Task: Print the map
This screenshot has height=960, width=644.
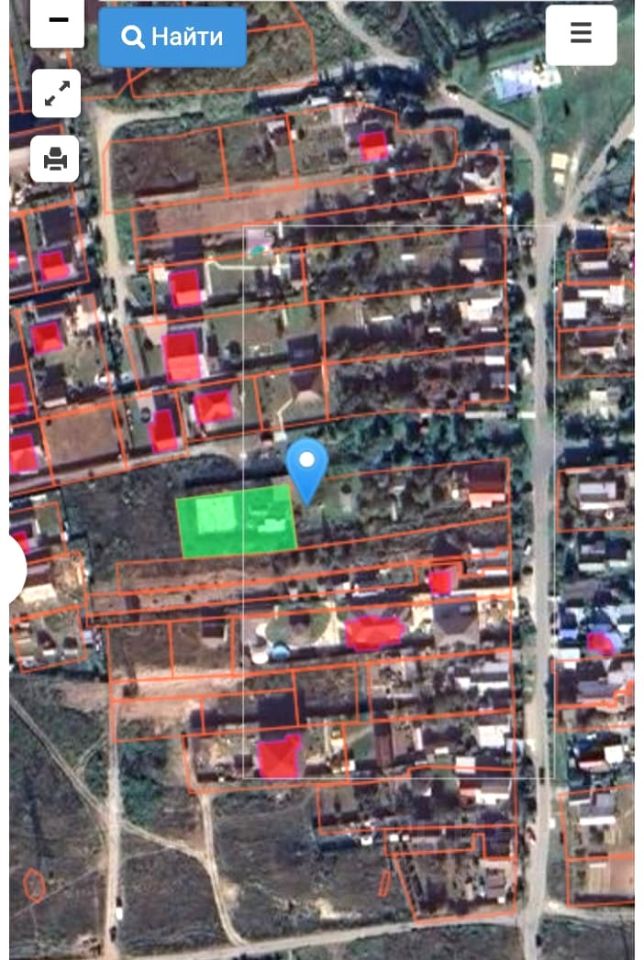Action: point(56,158)
